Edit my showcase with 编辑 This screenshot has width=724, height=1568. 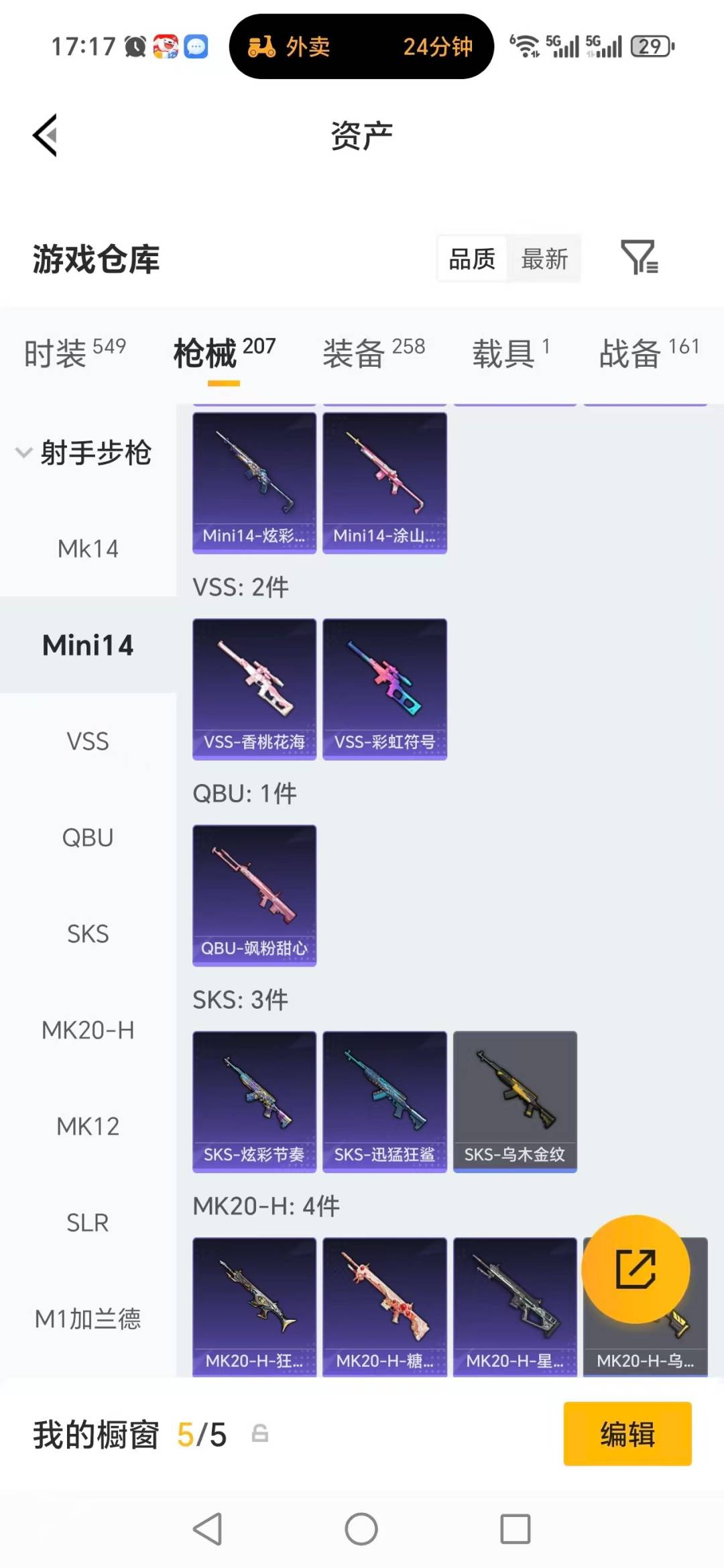[627, 1434]
